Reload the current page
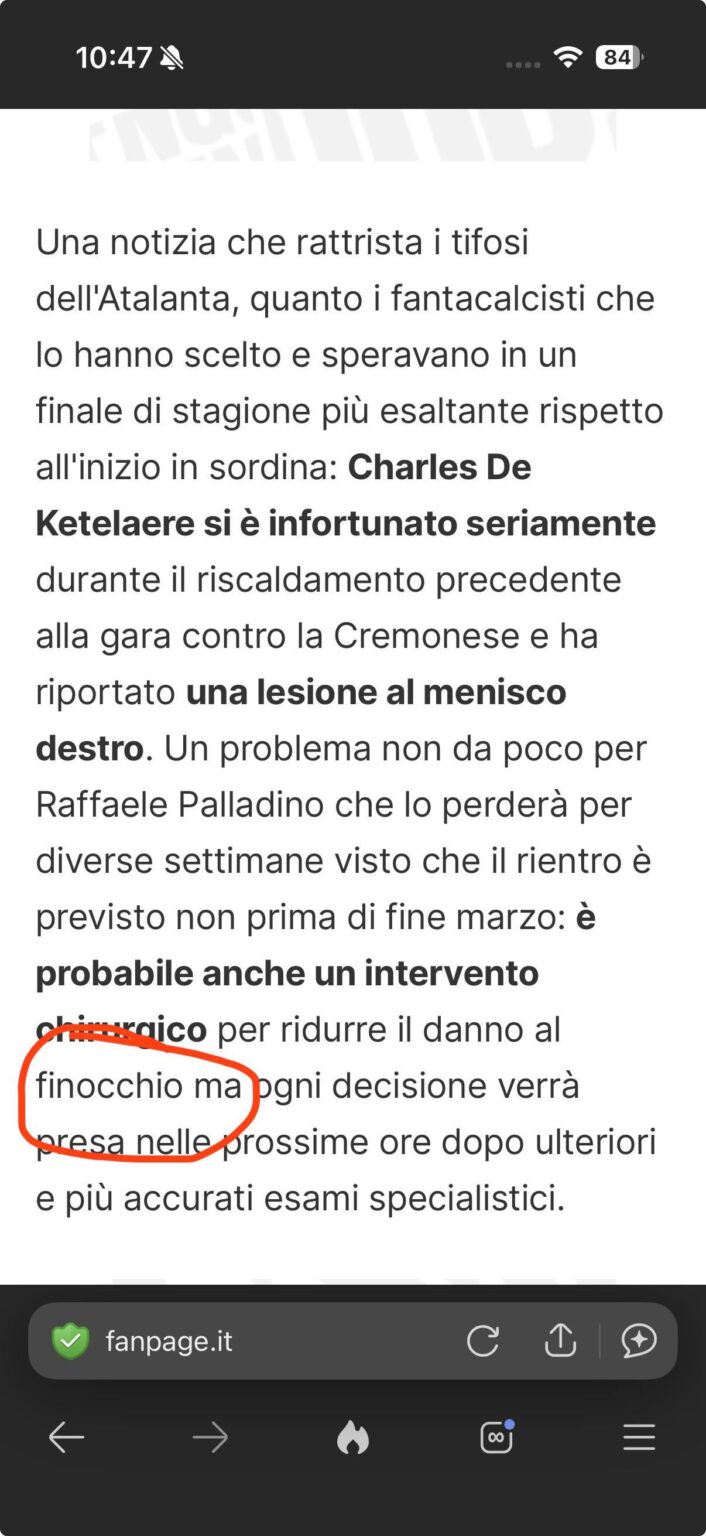 pos(483,1341)
